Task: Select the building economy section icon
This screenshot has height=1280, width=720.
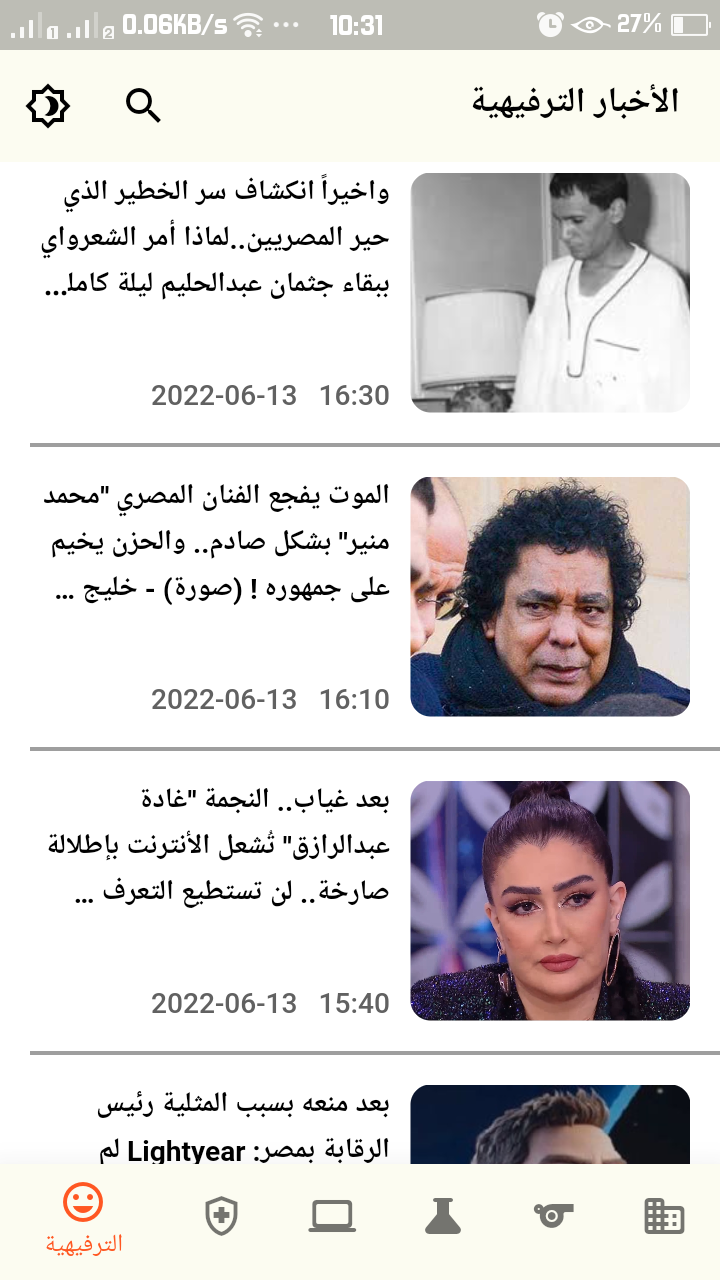Action: point(663,1215)
